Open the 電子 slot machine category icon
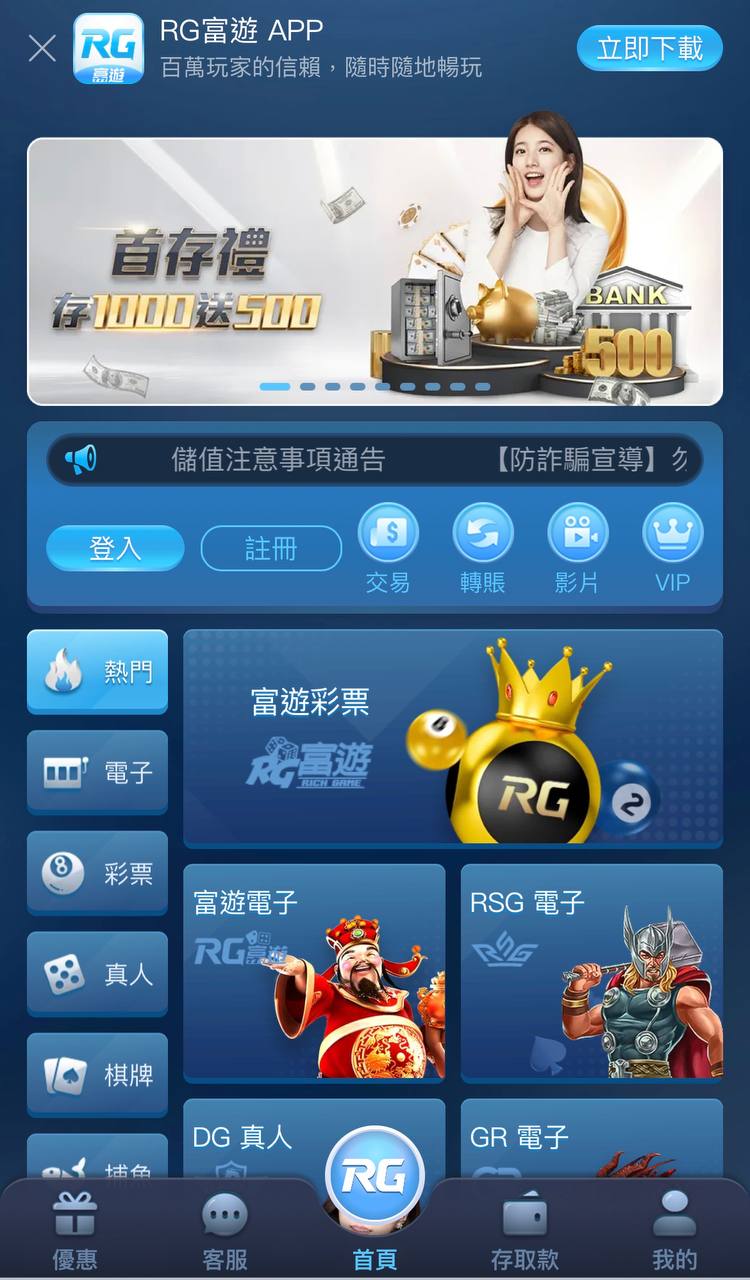This screenshot has height=1280, width=750. [x=97, y=772]
